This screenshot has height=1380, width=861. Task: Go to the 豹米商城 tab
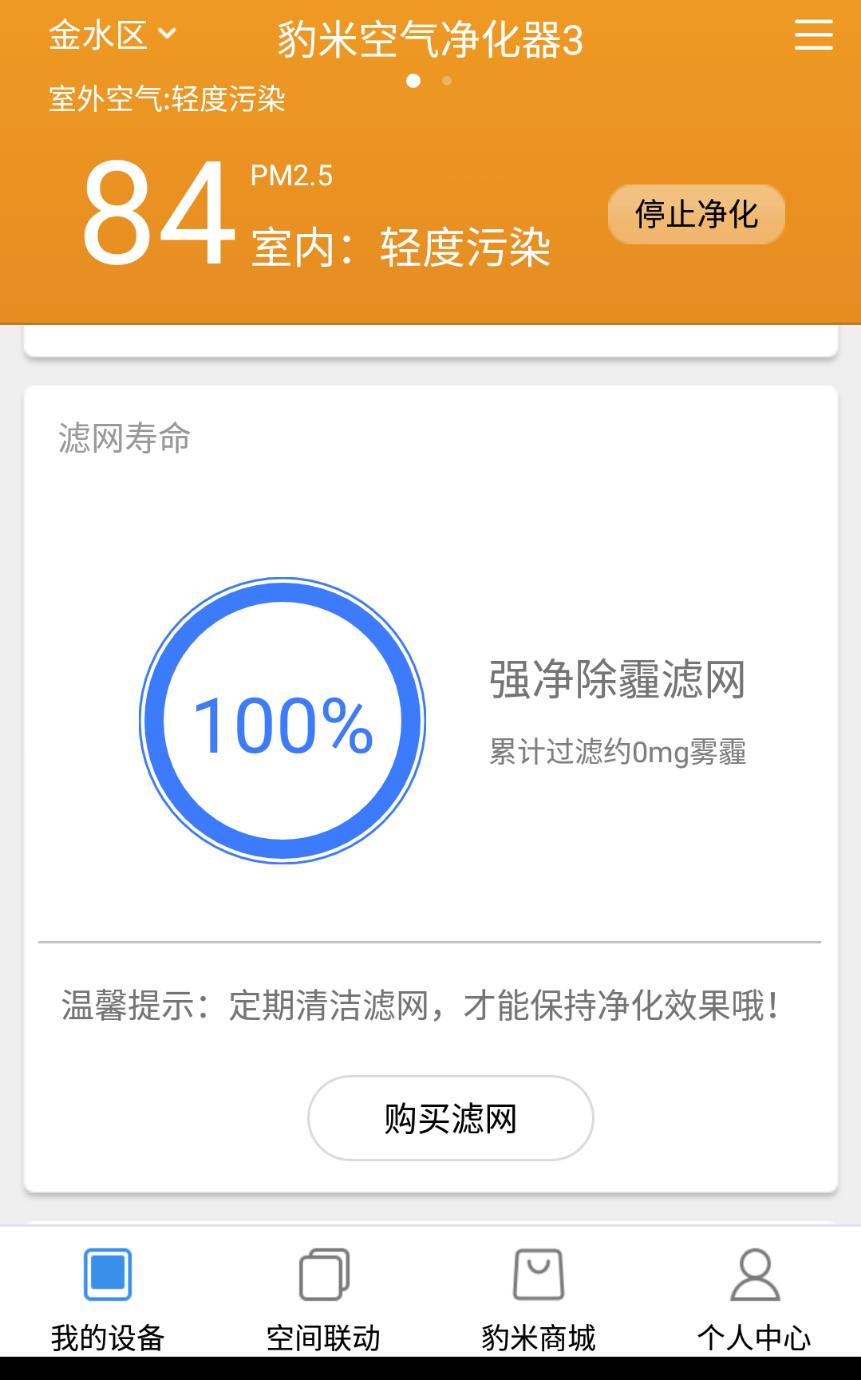point(538,1297)
